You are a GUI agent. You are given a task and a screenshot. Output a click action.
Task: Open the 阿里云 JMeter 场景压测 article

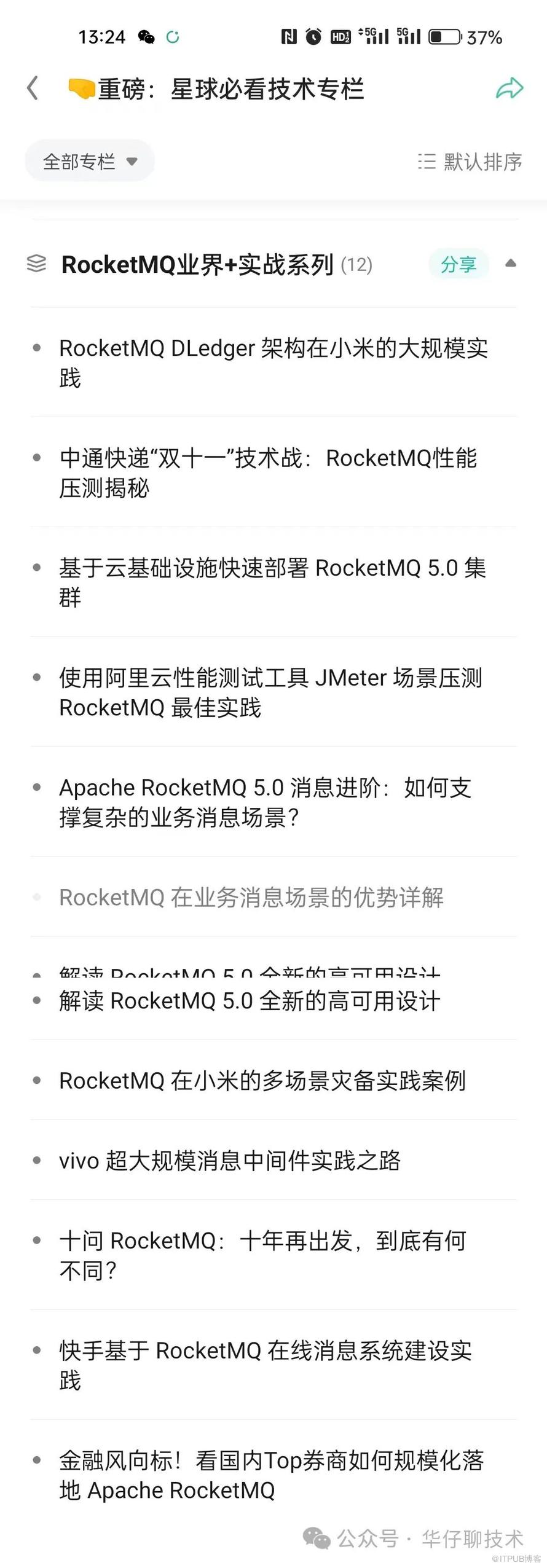pyautogui.click(x=270, y=692)
